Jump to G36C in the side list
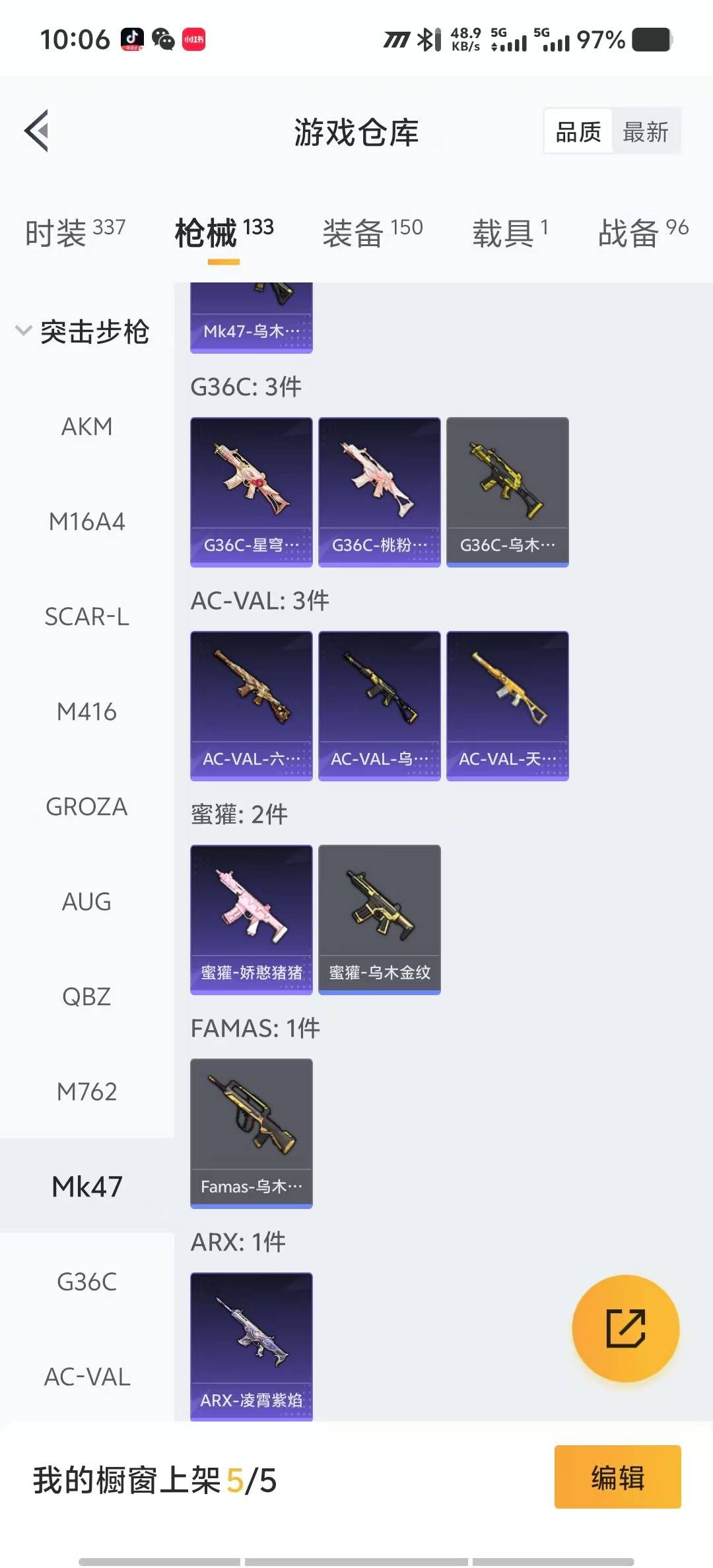 pyautogui.click(x=86, y=1282)
